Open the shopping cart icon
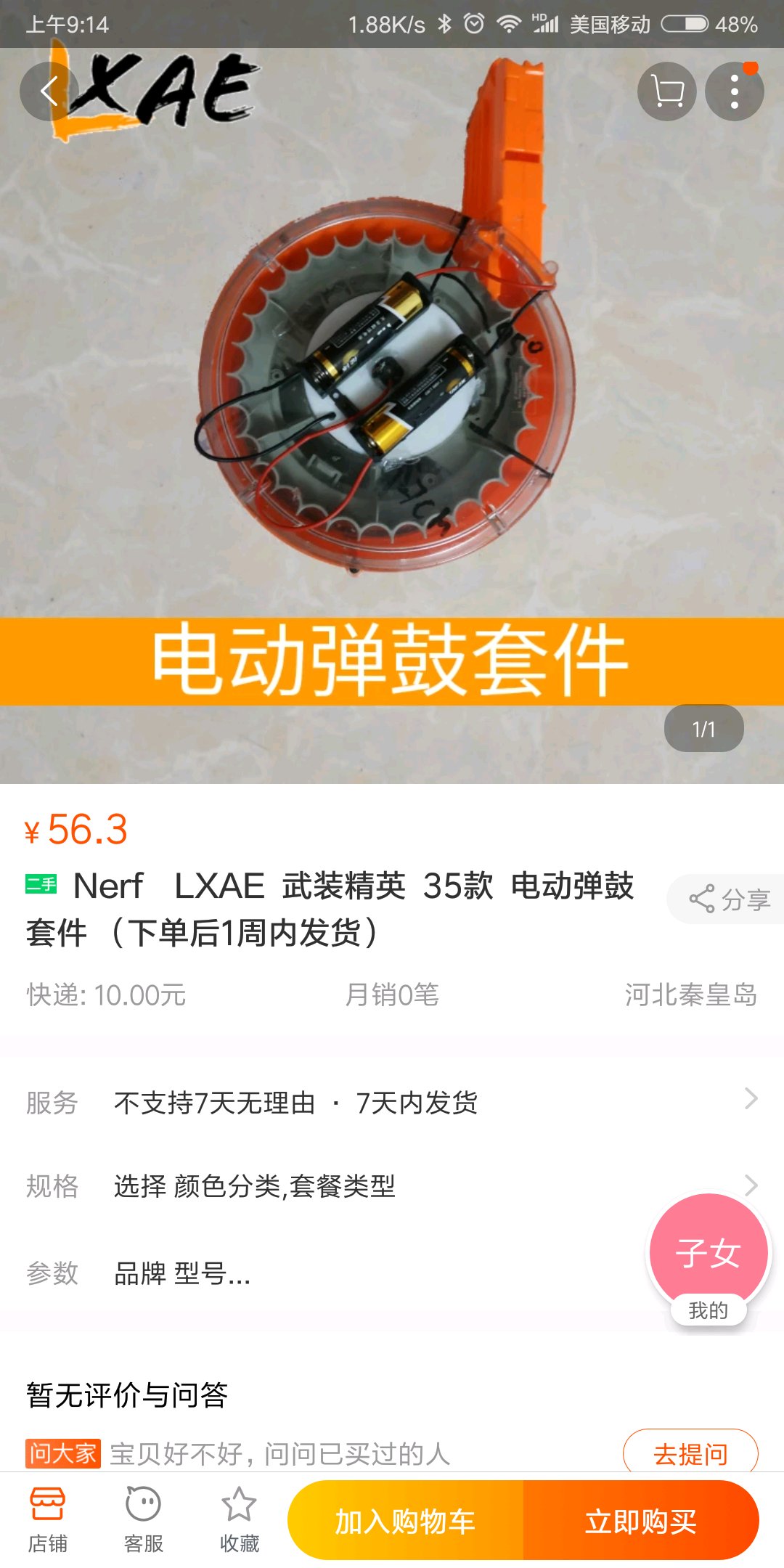This screenshot has height=1568, width=784. [666, 92]
